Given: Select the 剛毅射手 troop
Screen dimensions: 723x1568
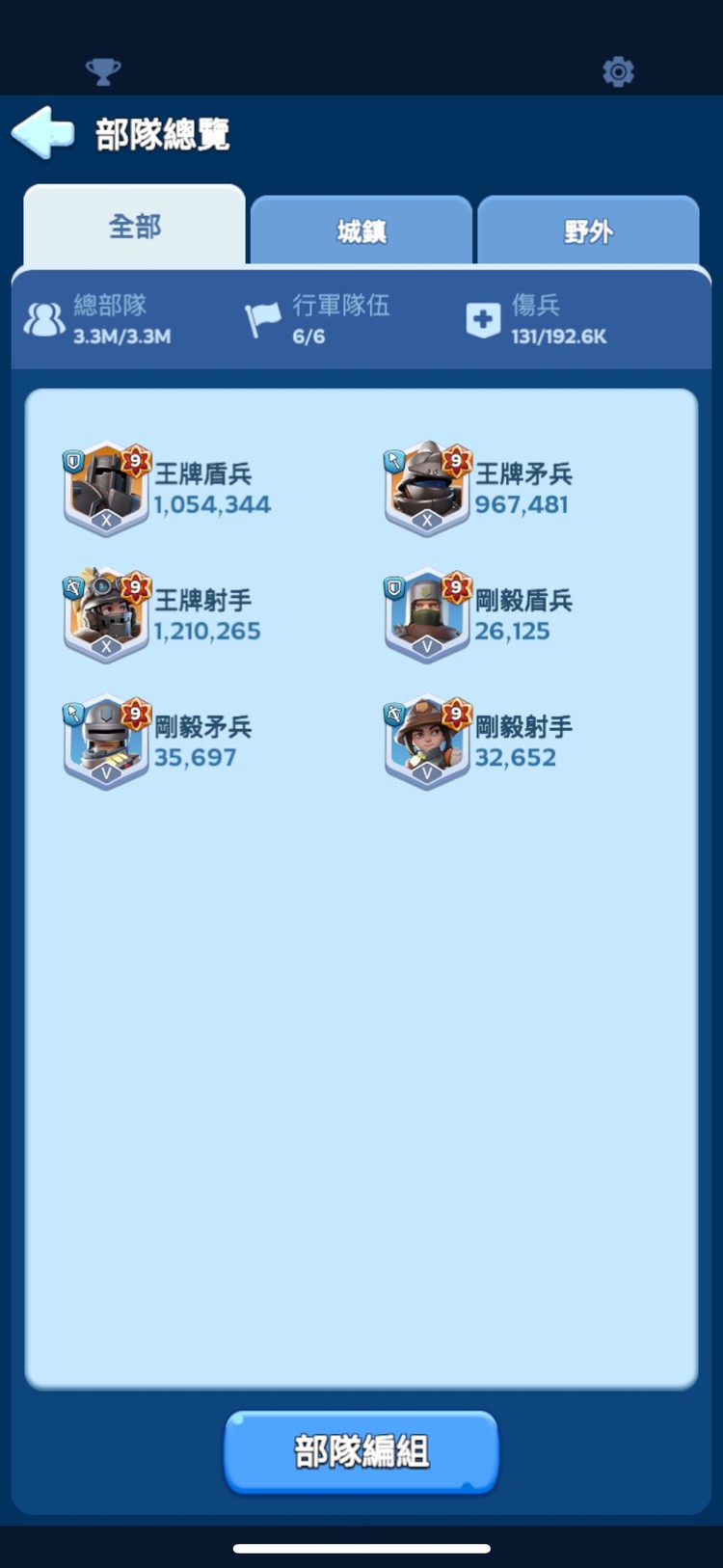Looking at the screenshot, I should coord(427,742).
